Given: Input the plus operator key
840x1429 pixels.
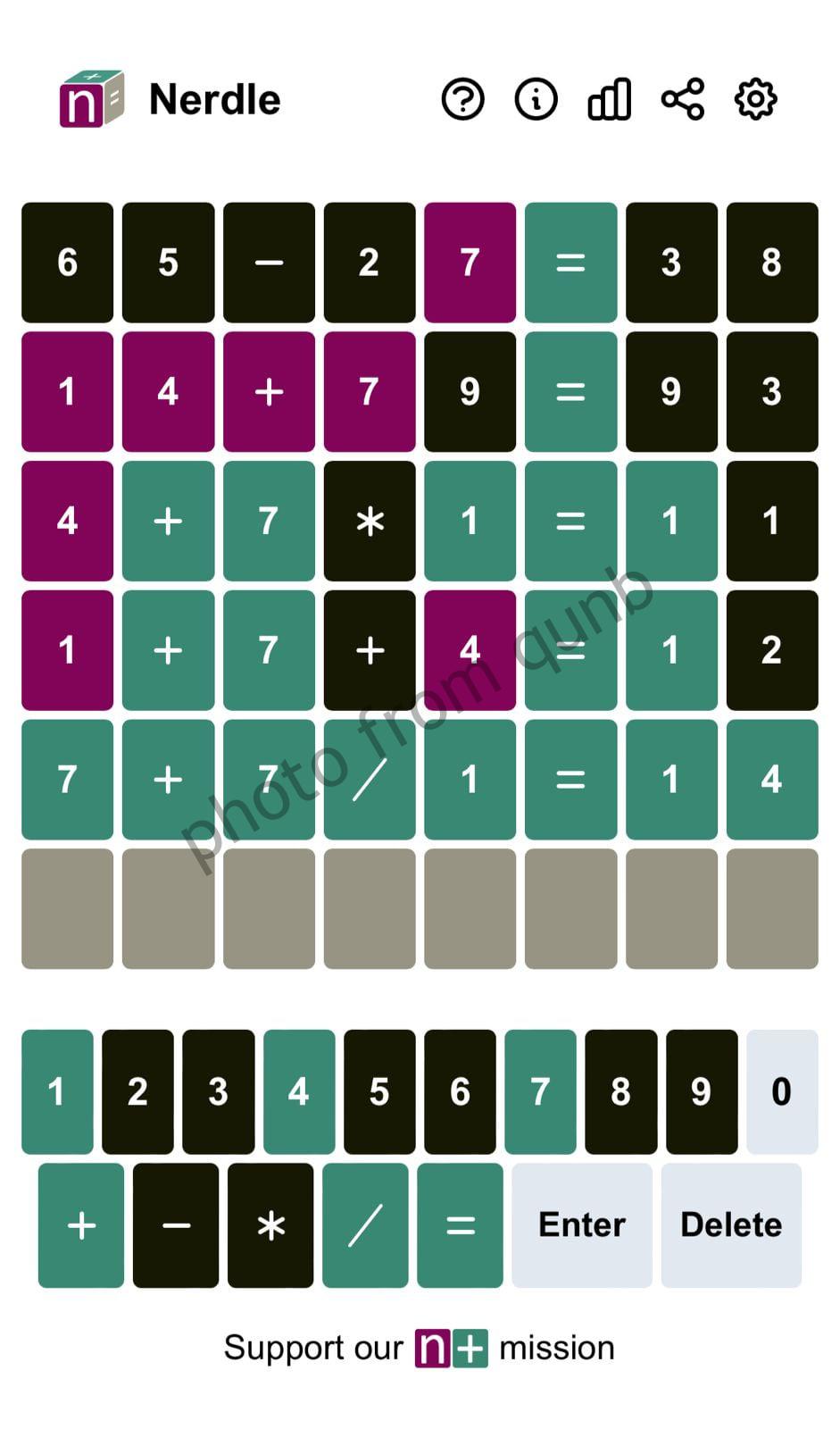Looking at the screenshot, I should 81,1224.
